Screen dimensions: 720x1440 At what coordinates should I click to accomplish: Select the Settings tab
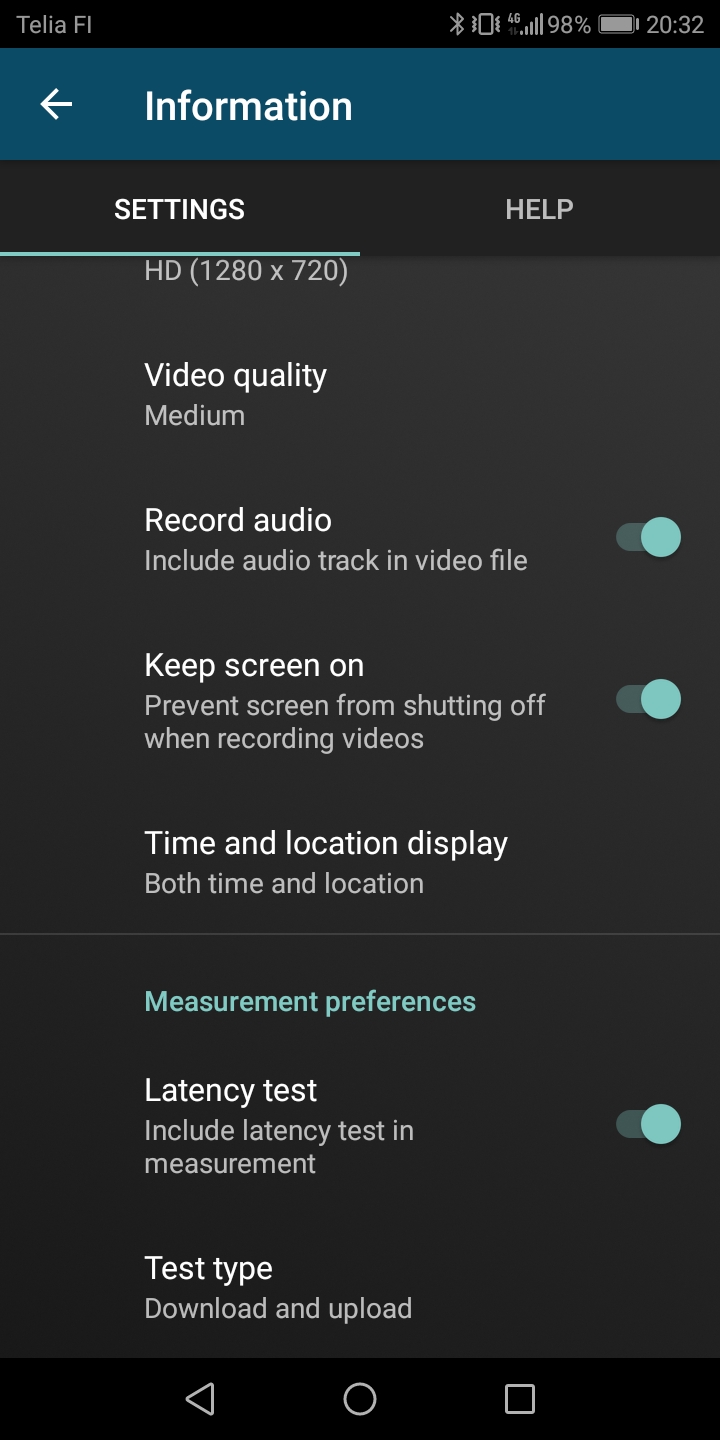tap(180, 209)
